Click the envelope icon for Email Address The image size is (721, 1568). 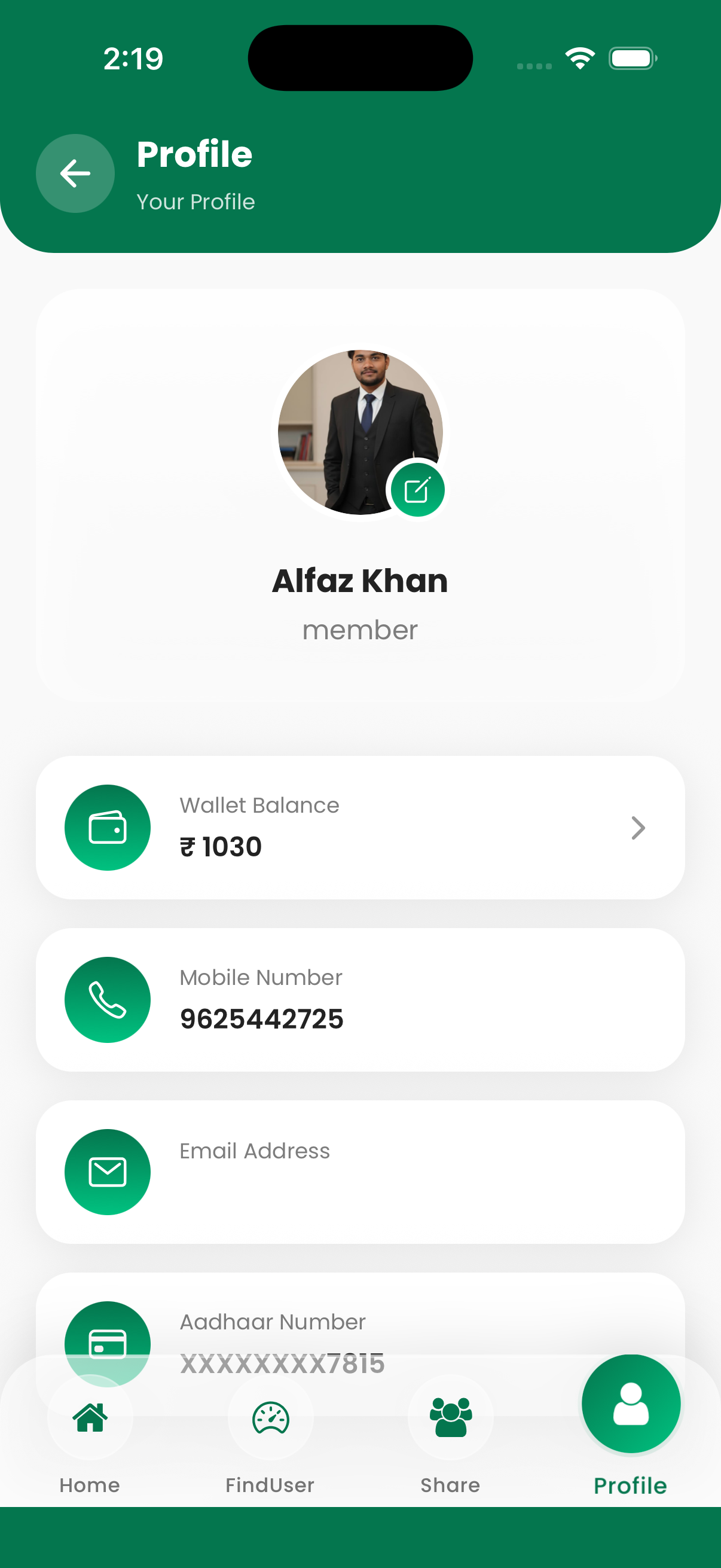click(x=107, y=1172)
